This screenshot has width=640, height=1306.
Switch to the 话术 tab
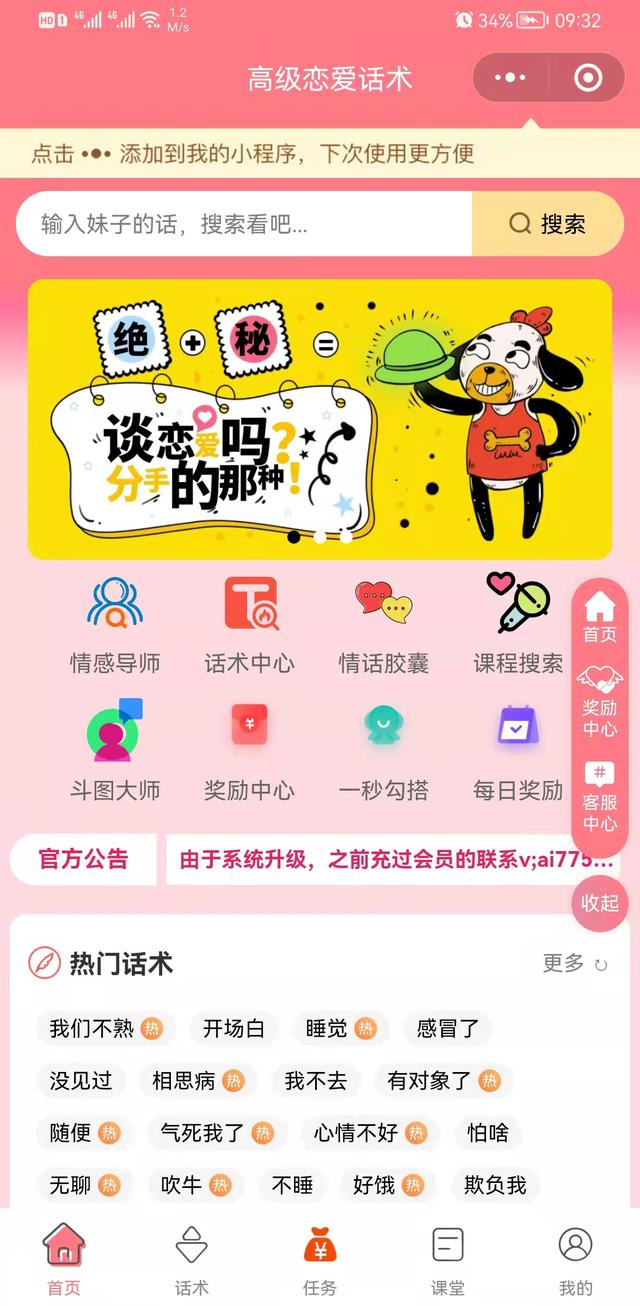192,1260
